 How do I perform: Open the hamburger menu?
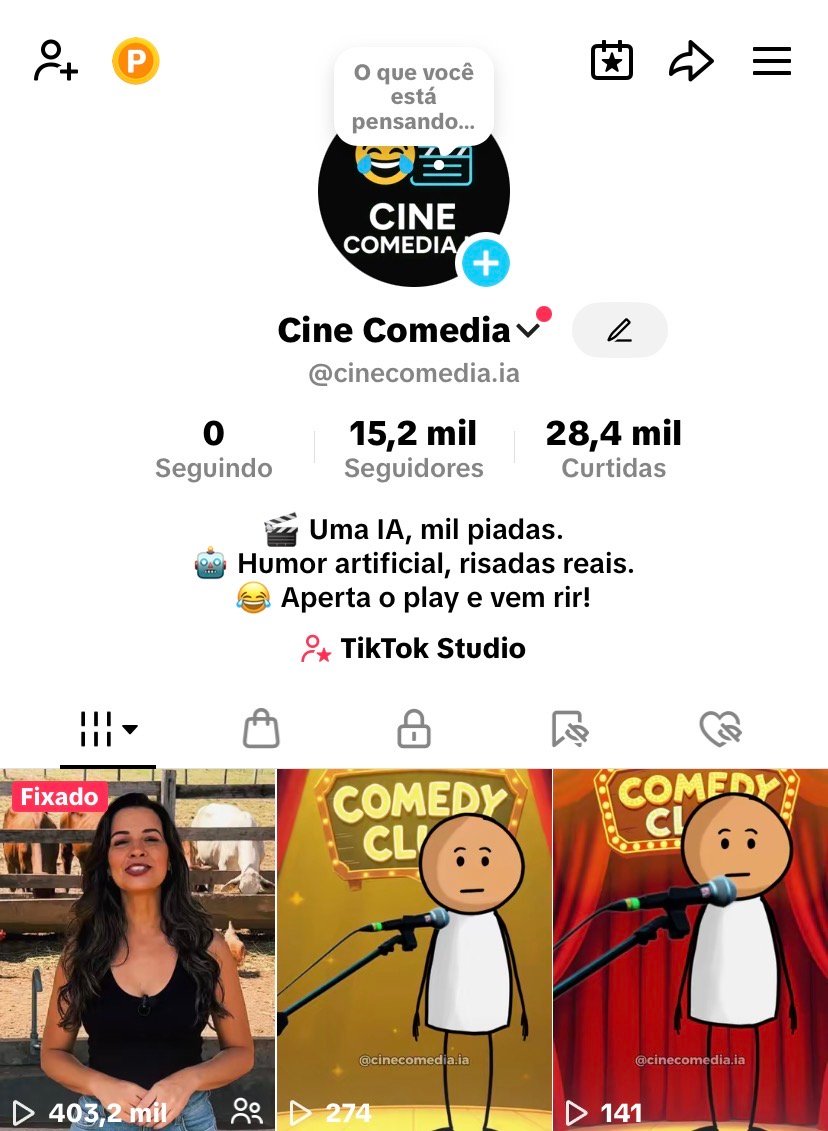771,62
